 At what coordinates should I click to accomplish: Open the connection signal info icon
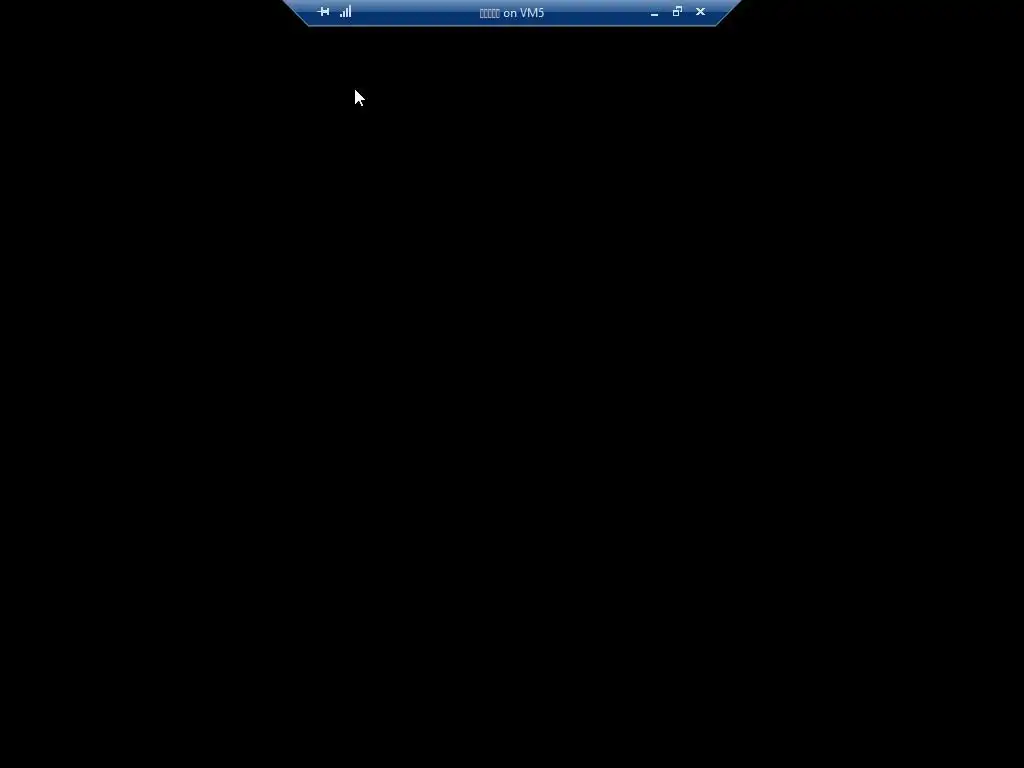coord(345,12)
